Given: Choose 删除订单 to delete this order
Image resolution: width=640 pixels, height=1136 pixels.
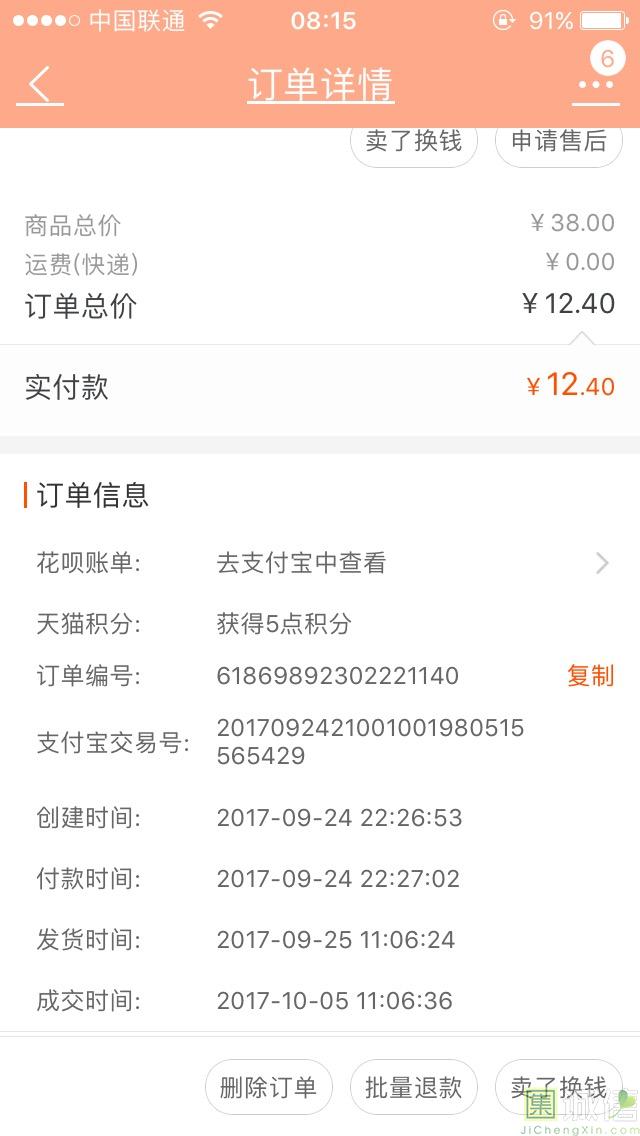Looking at the screenshot, I should pos(268,1087).
